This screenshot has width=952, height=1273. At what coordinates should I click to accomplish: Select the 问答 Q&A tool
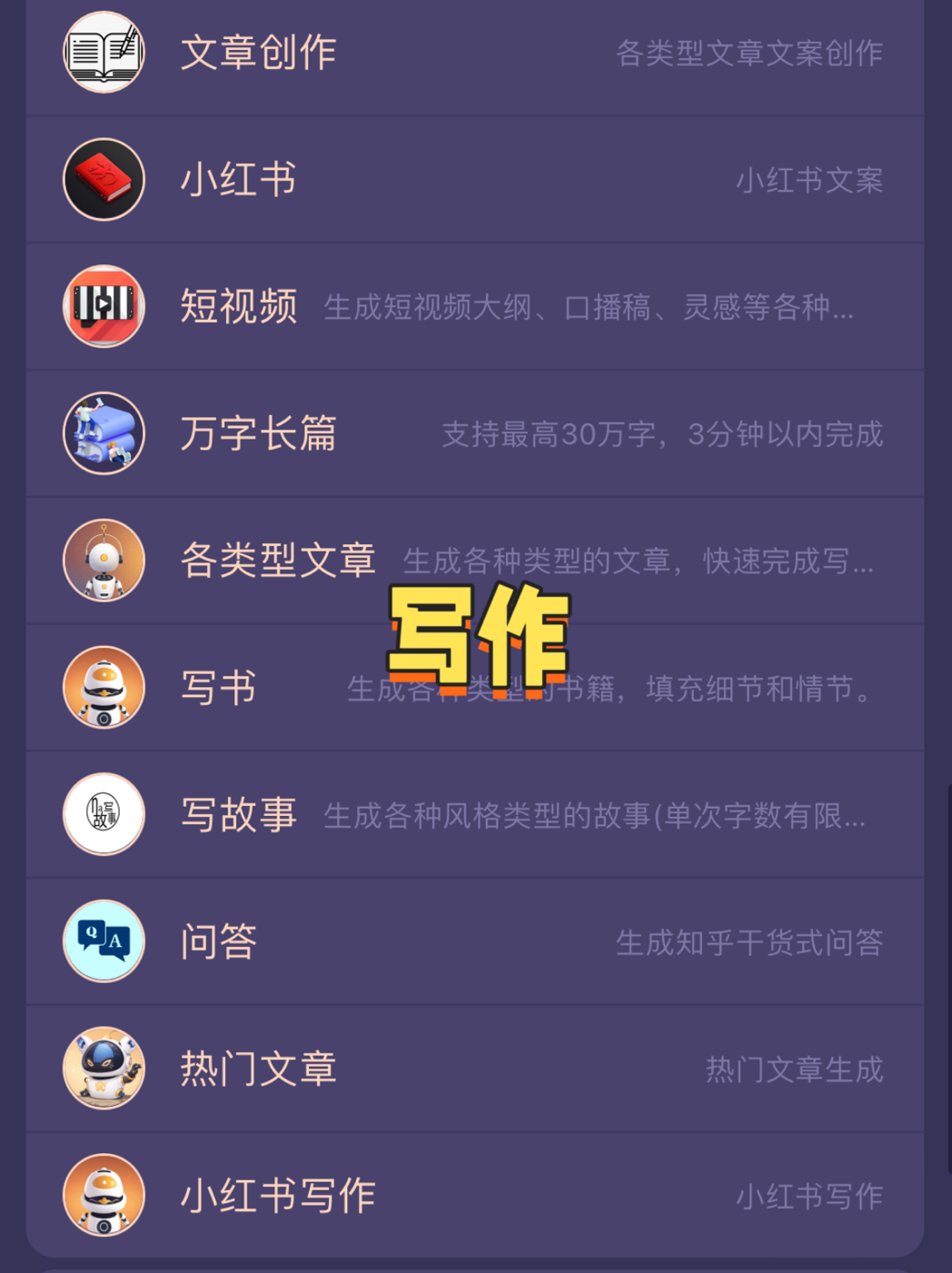474,942
